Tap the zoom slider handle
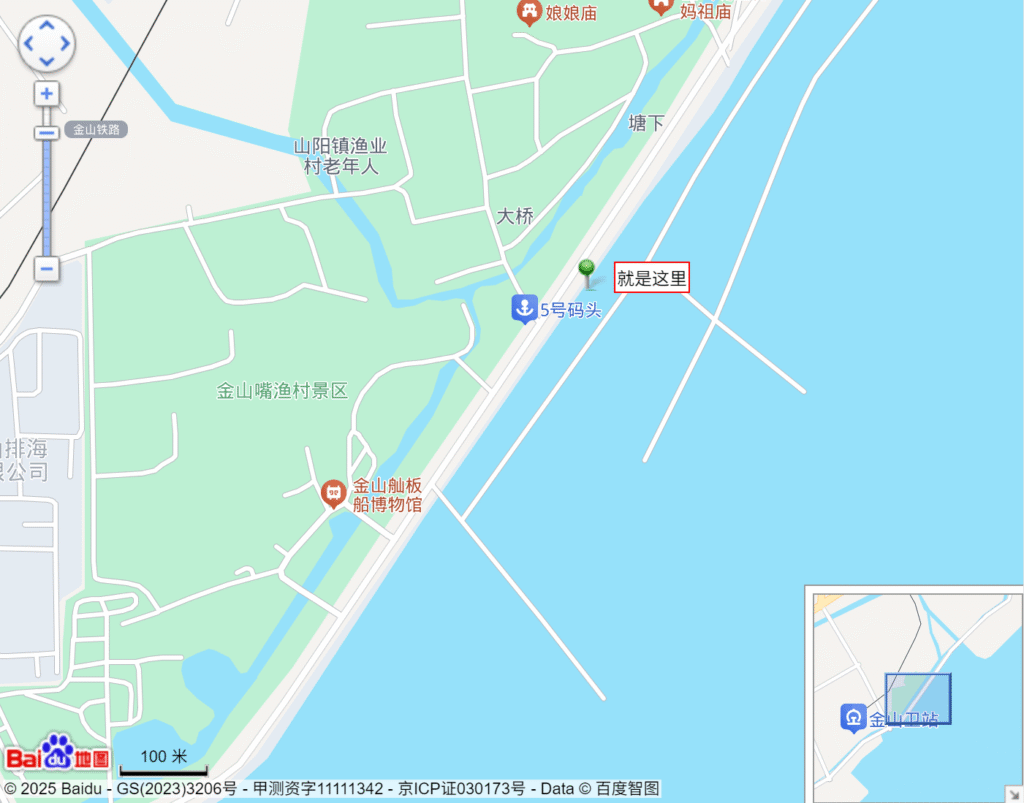Viewport: 1024px width, 803px height. (x=46, y=133)
